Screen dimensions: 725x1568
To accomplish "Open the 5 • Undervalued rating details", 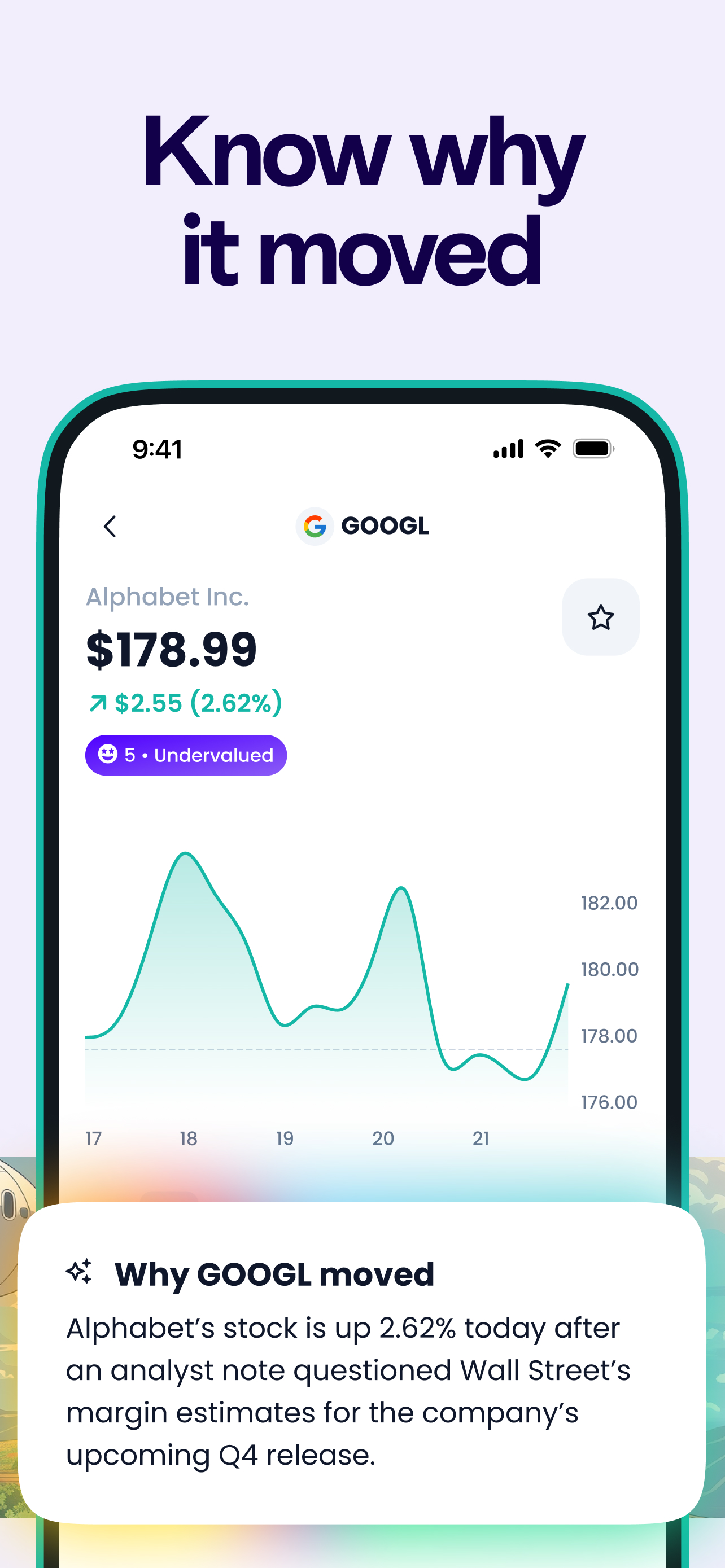I will point(185,755).
